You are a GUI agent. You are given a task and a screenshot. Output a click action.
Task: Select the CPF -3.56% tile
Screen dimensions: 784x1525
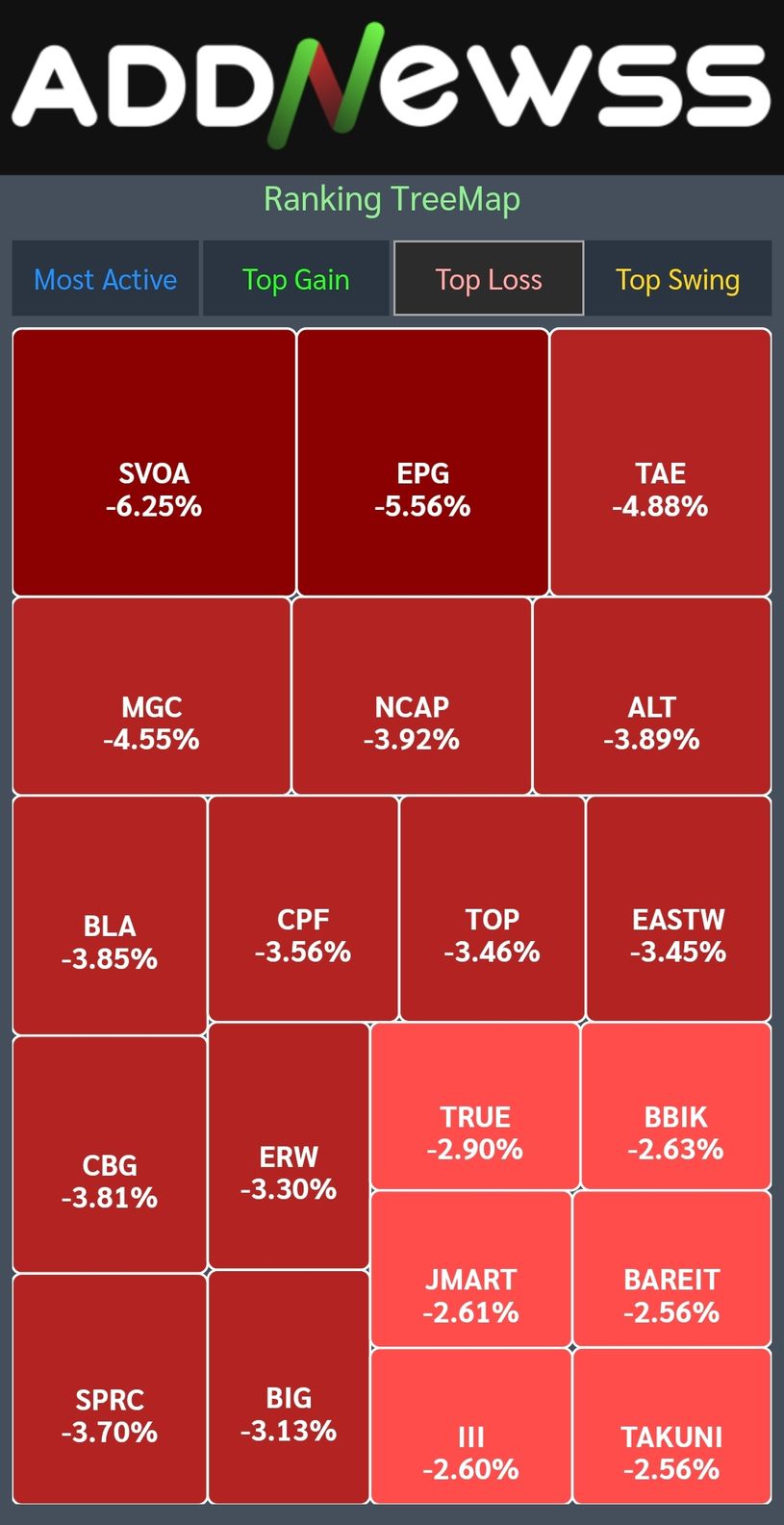pos(303,908)
